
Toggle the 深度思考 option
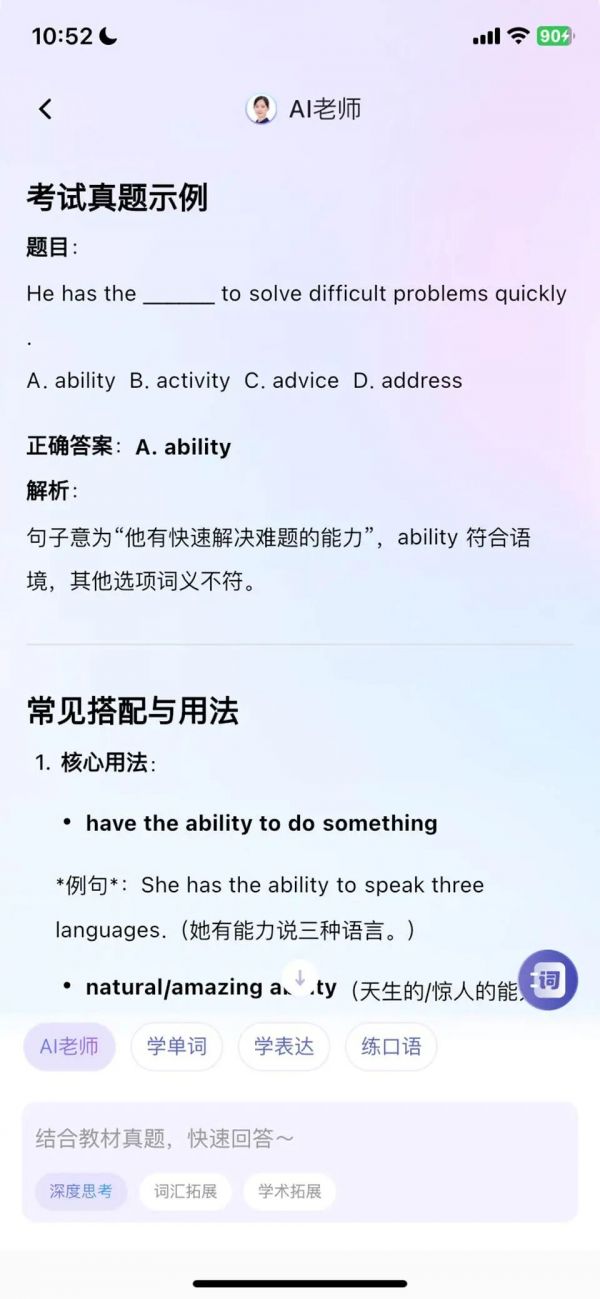[x=81, y=1191]
